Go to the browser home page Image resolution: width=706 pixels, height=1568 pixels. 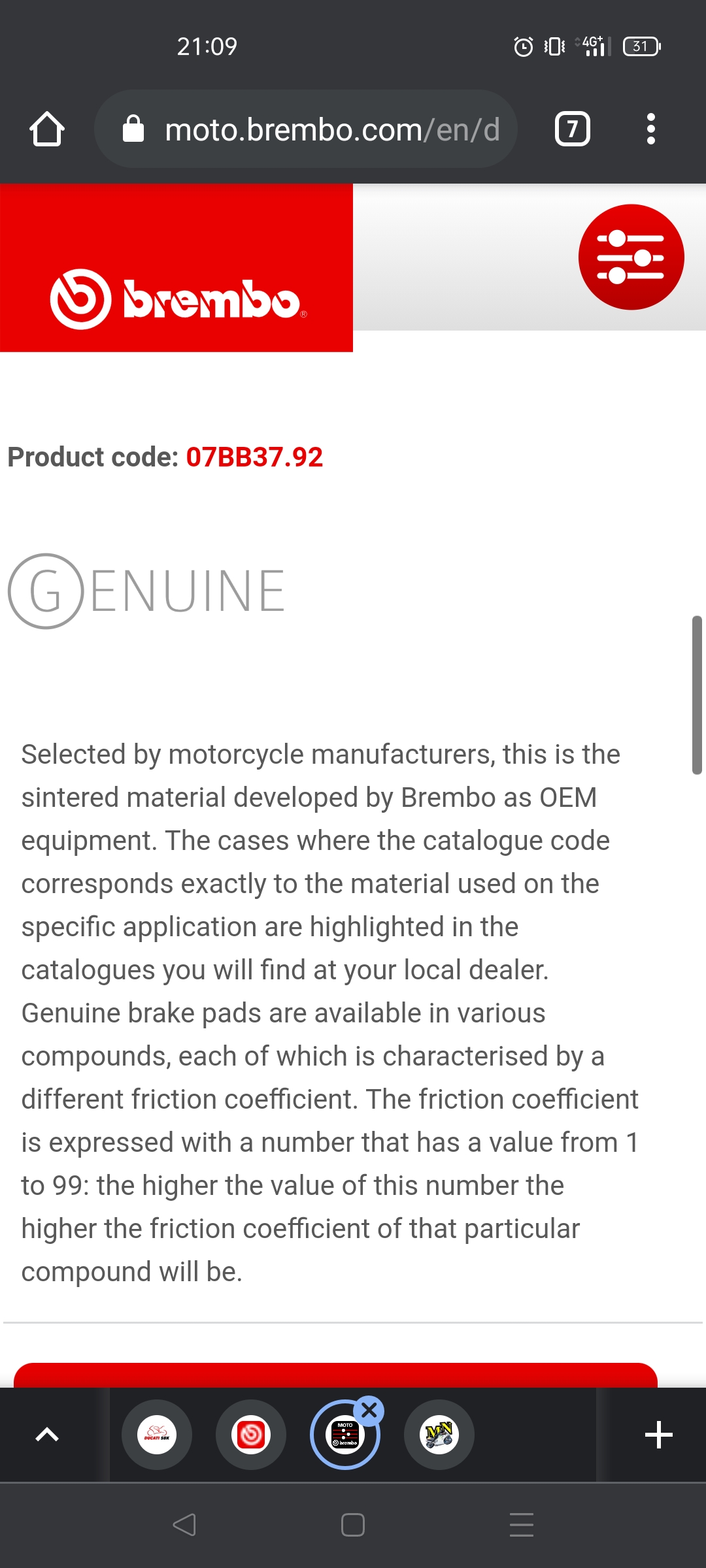47,129
